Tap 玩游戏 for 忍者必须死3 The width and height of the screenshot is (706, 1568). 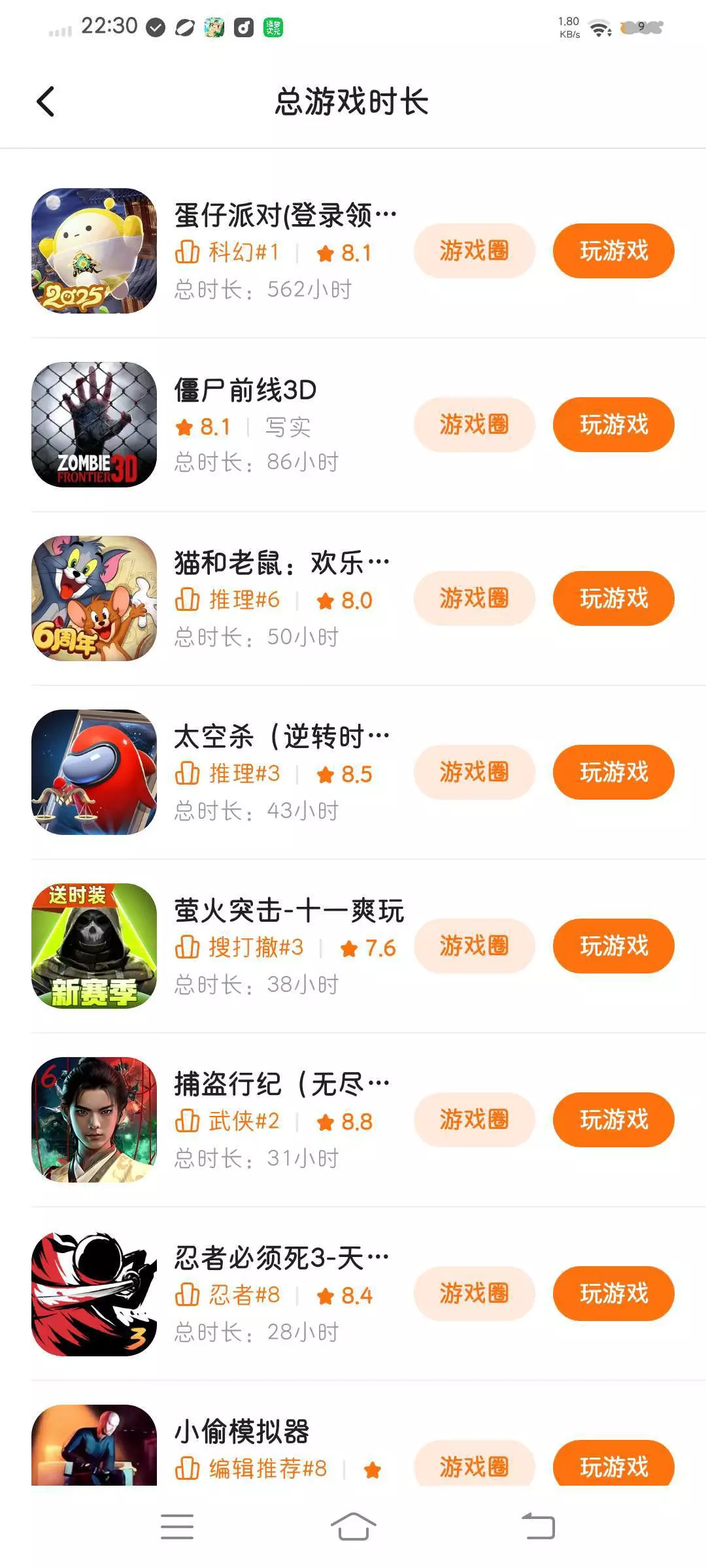pyautogui.click(x=613, y=1294)
